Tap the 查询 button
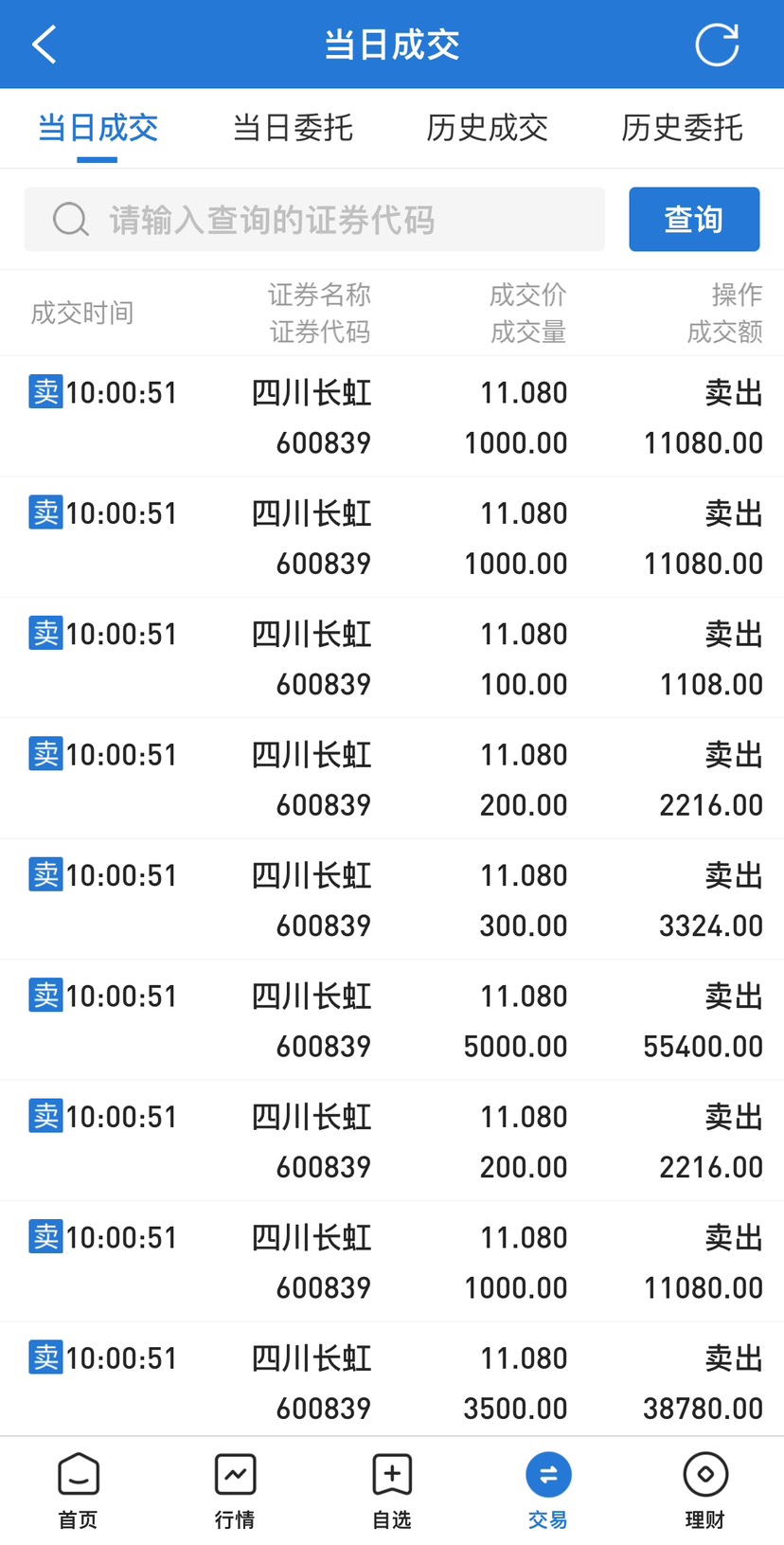Image resolution: width=784 pixels, height=1545 pixels. (x=694, y=220)
